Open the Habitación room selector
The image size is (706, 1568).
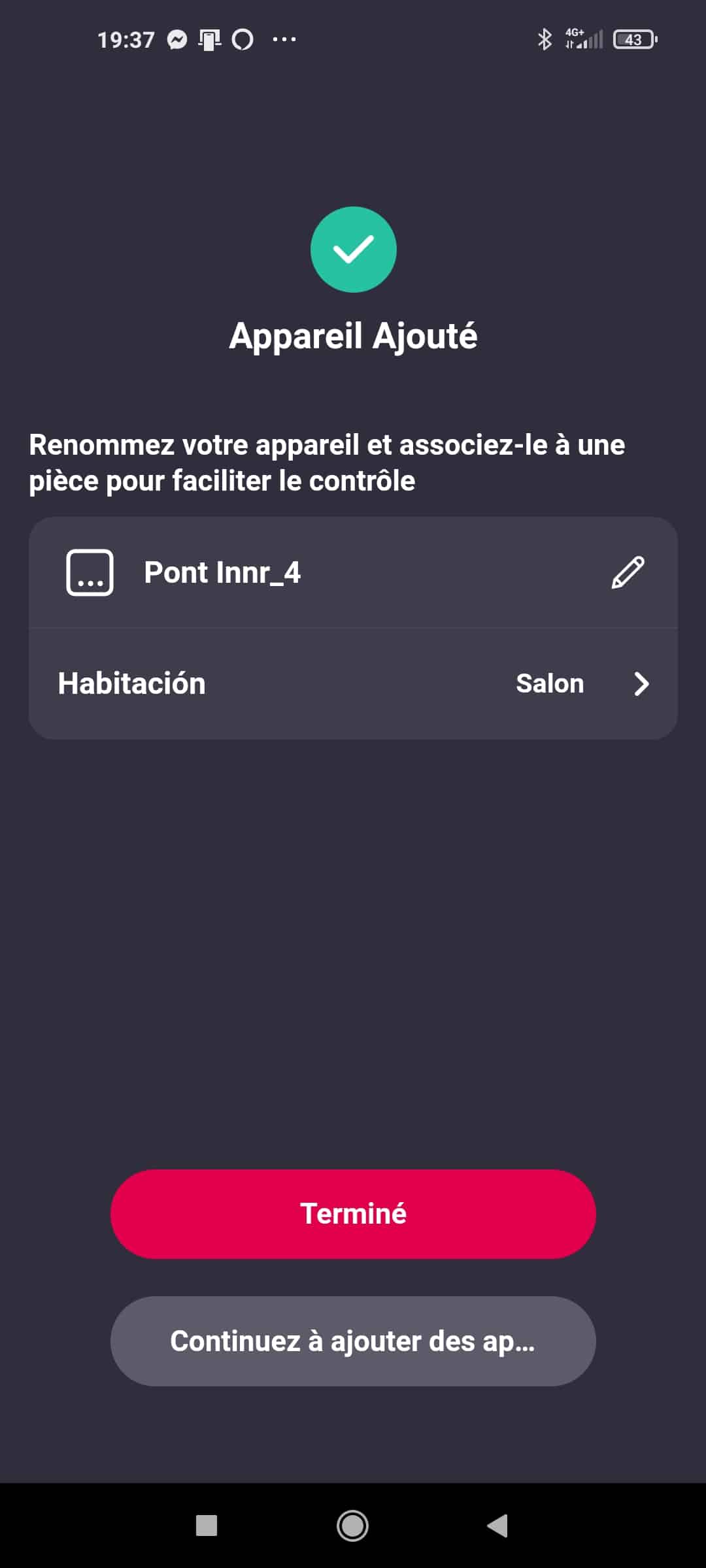point(353,683)
